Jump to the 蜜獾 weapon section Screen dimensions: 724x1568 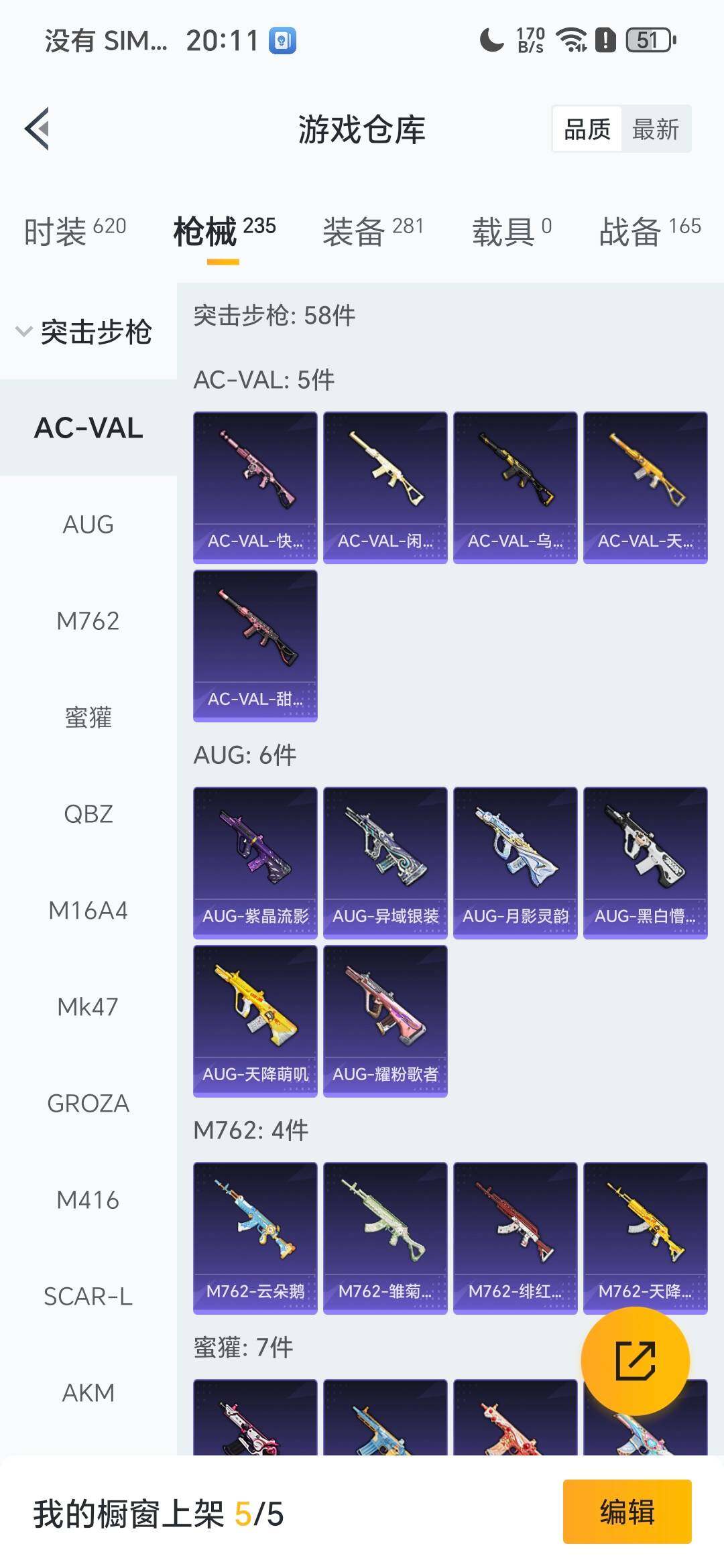[88, 718]
